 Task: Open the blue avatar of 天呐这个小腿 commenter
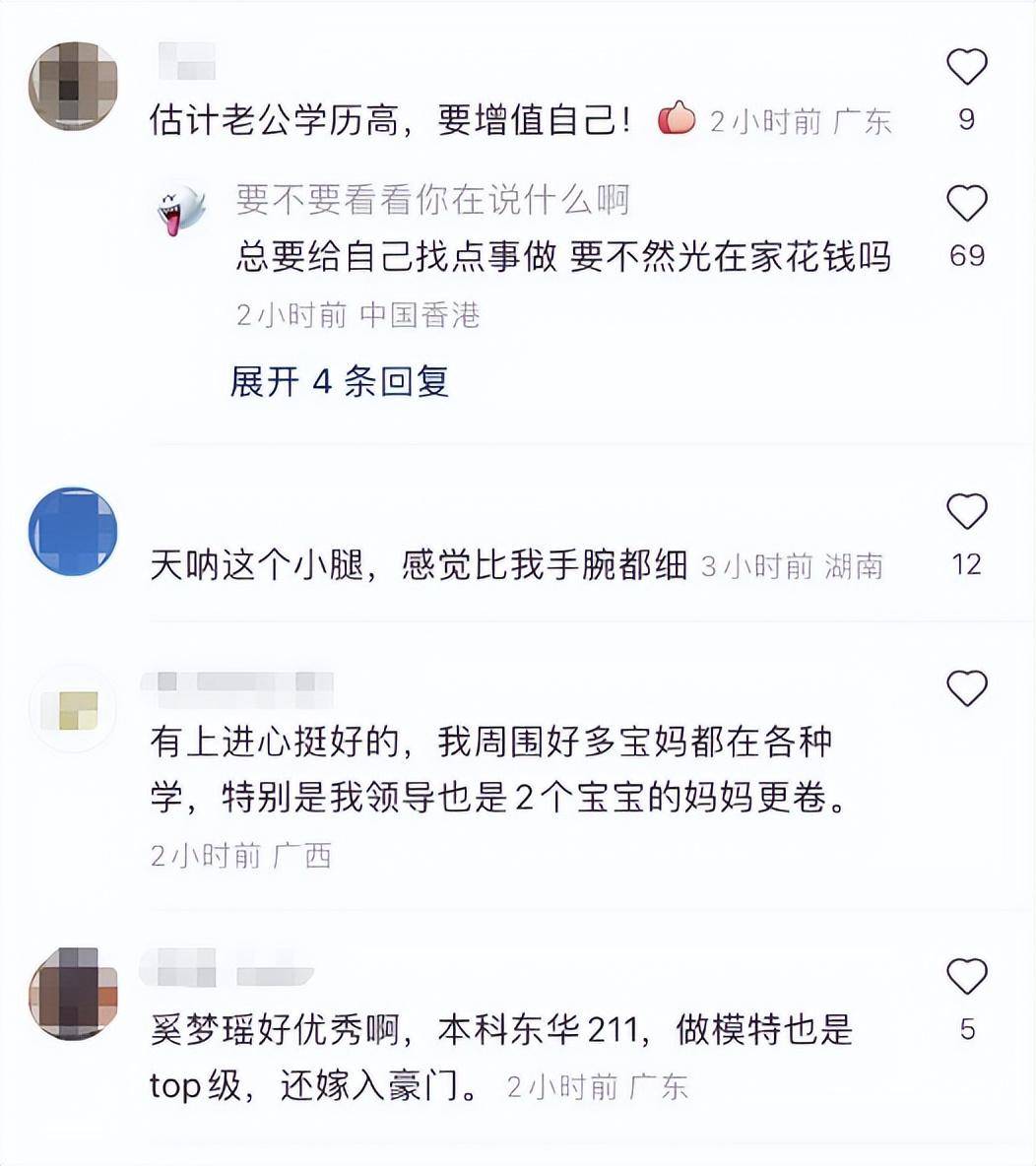tap(73, 531)
